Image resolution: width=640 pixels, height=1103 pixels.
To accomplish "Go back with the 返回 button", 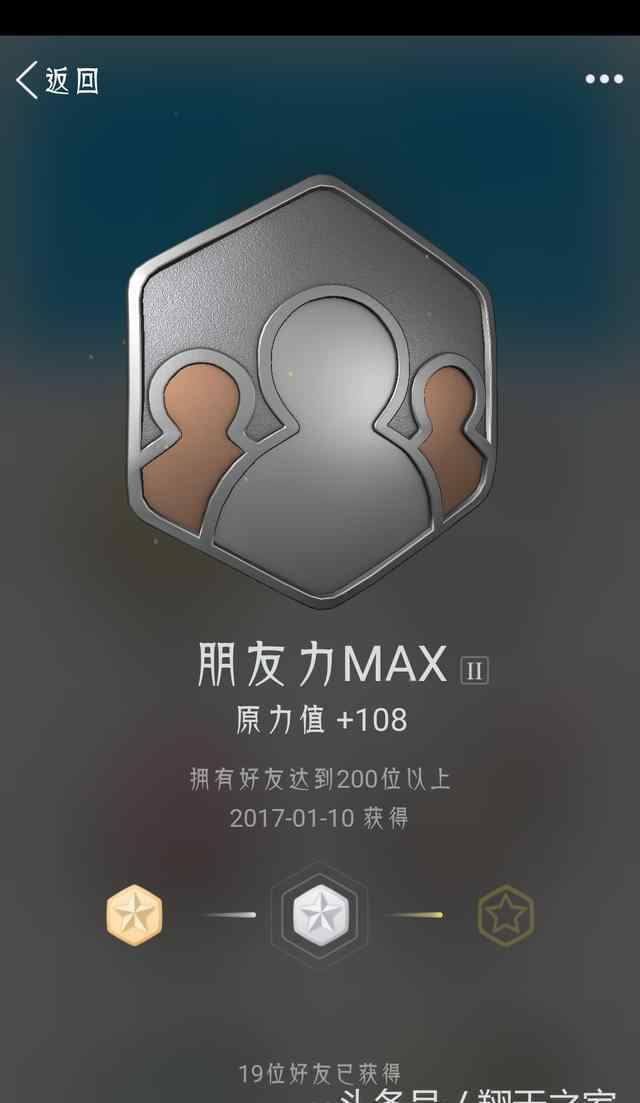I will [58, 80].
